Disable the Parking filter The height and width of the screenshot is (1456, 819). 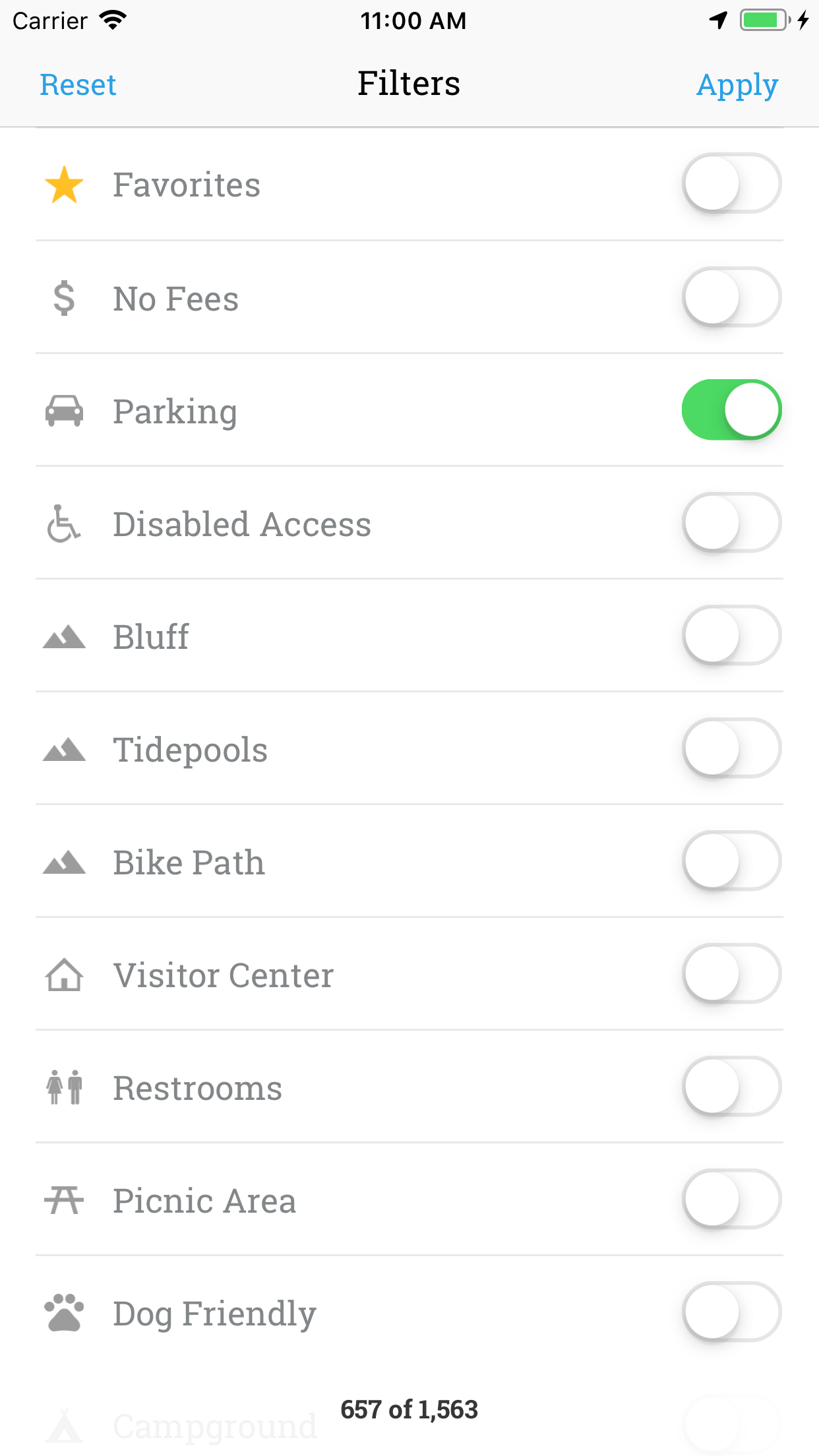click(731, 409)
